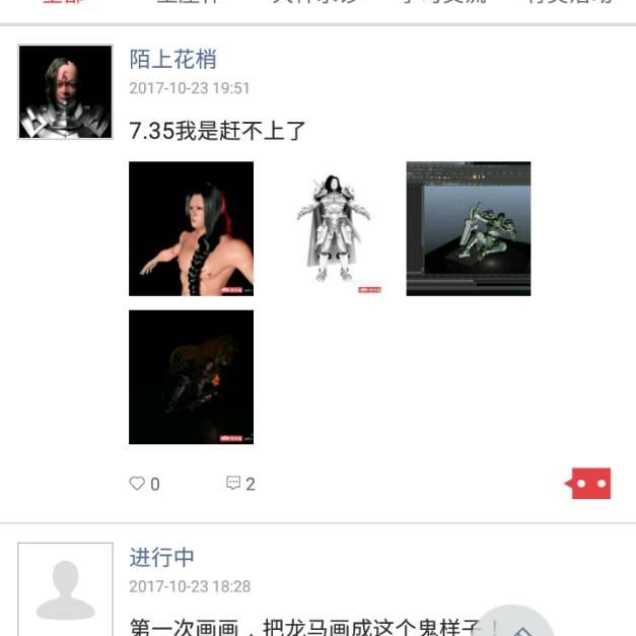Like 陌上花梢's post
Viewport: 636px width, 636px height.
144,483
